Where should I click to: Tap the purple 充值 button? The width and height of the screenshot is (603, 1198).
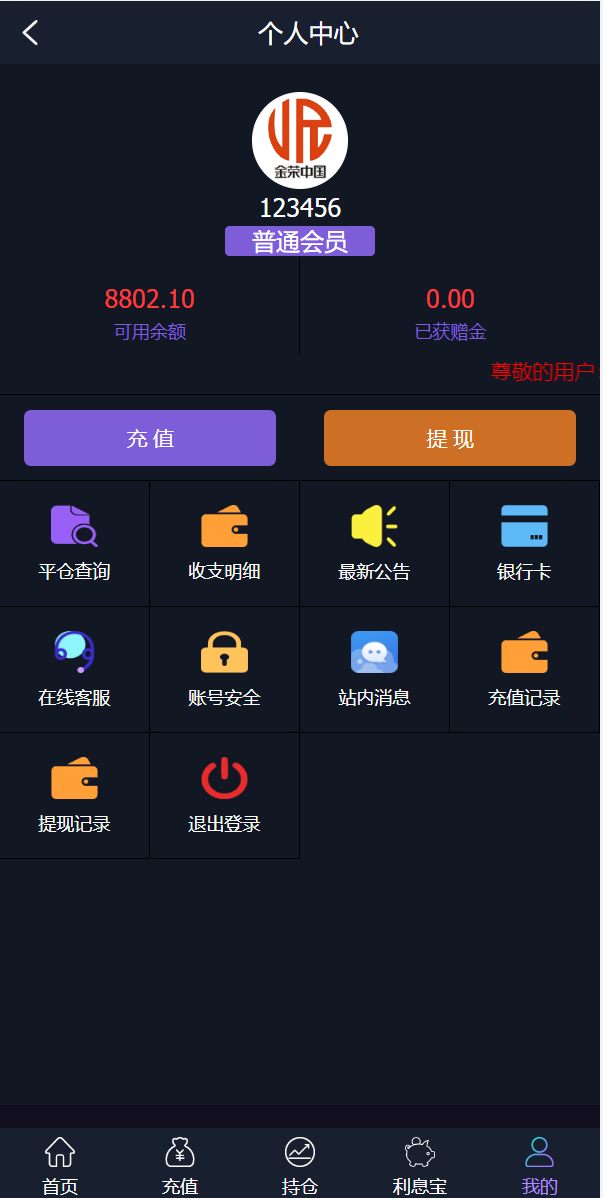click(x=150, y=438)
